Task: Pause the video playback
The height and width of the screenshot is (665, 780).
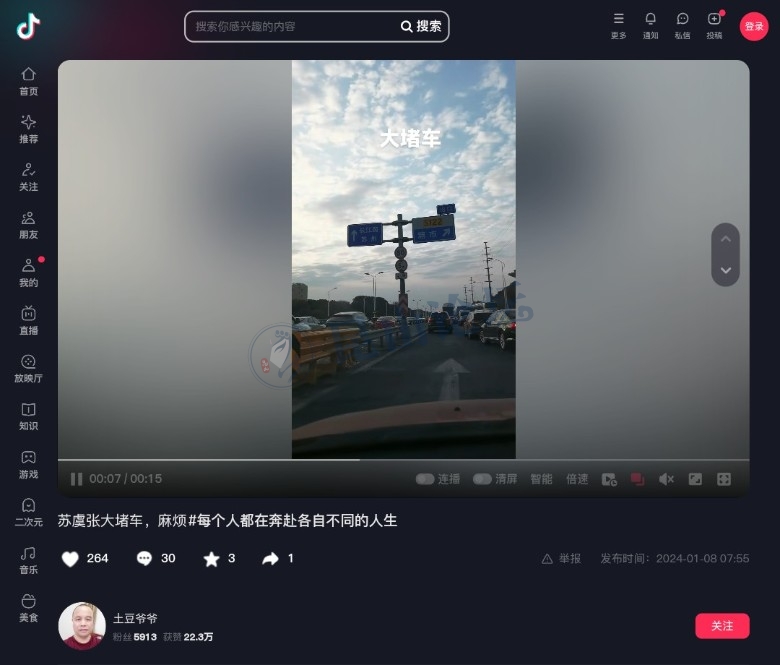Action: [76, 479]
